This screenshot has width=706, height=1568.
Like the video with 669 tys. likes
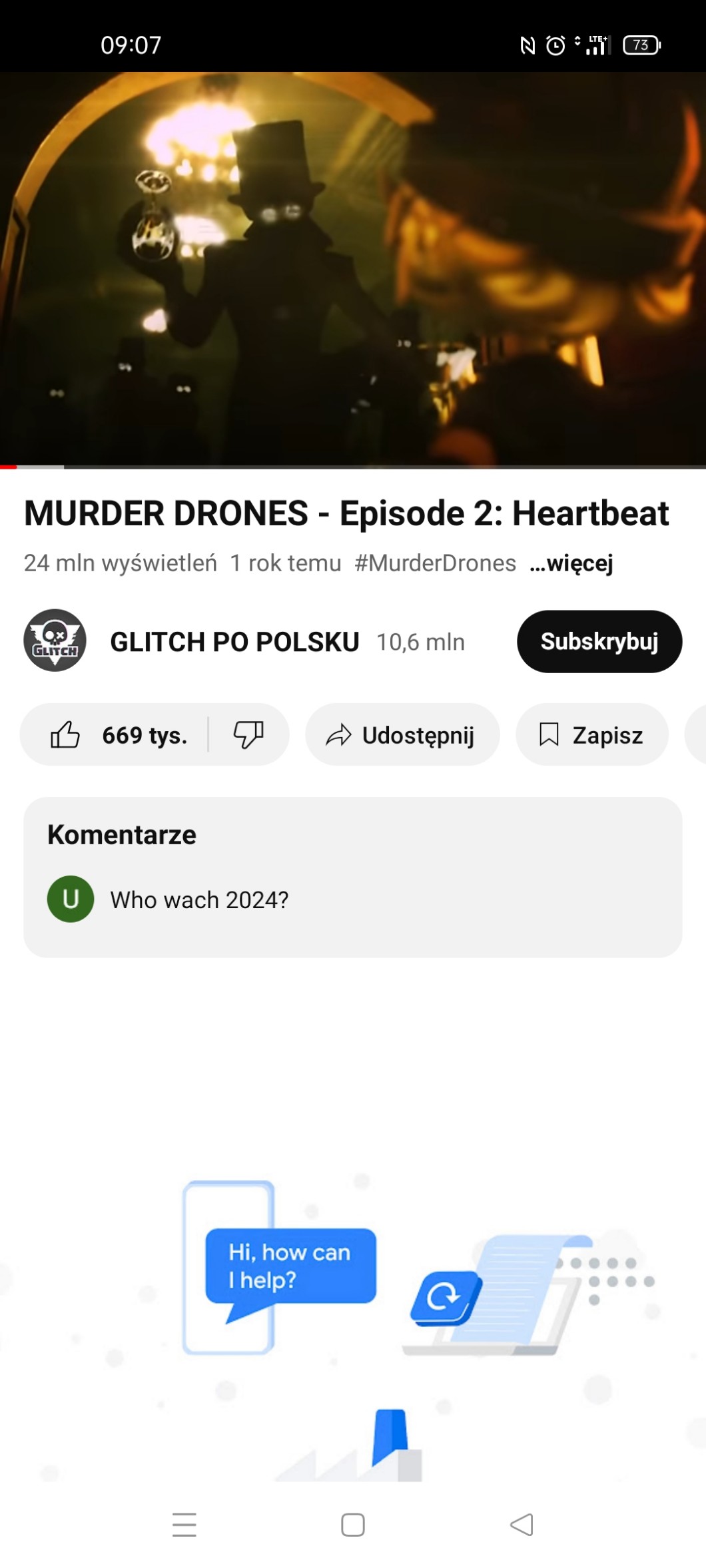click(119, 735)
